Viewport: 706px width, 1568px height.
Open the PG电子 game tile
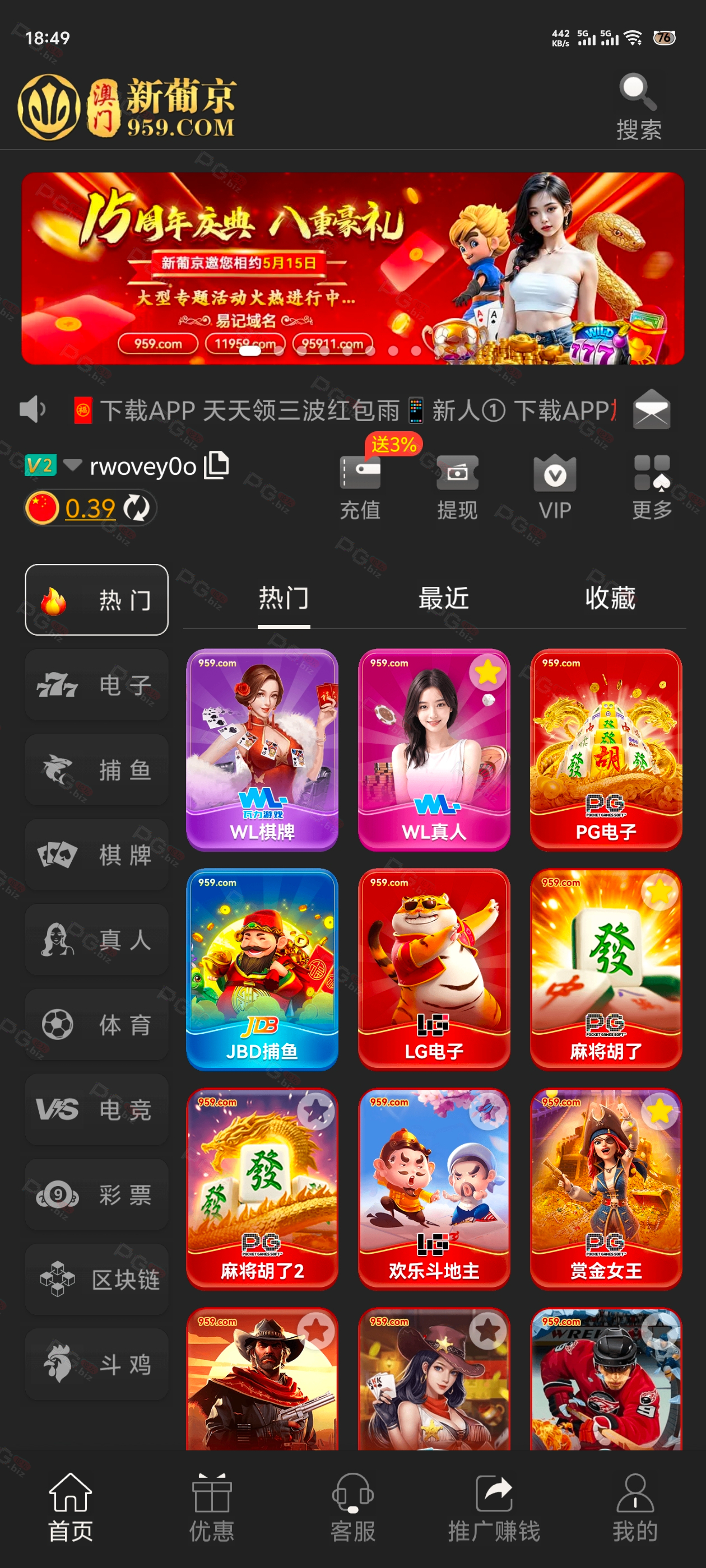pyautogui.click(x=606, y=750)
